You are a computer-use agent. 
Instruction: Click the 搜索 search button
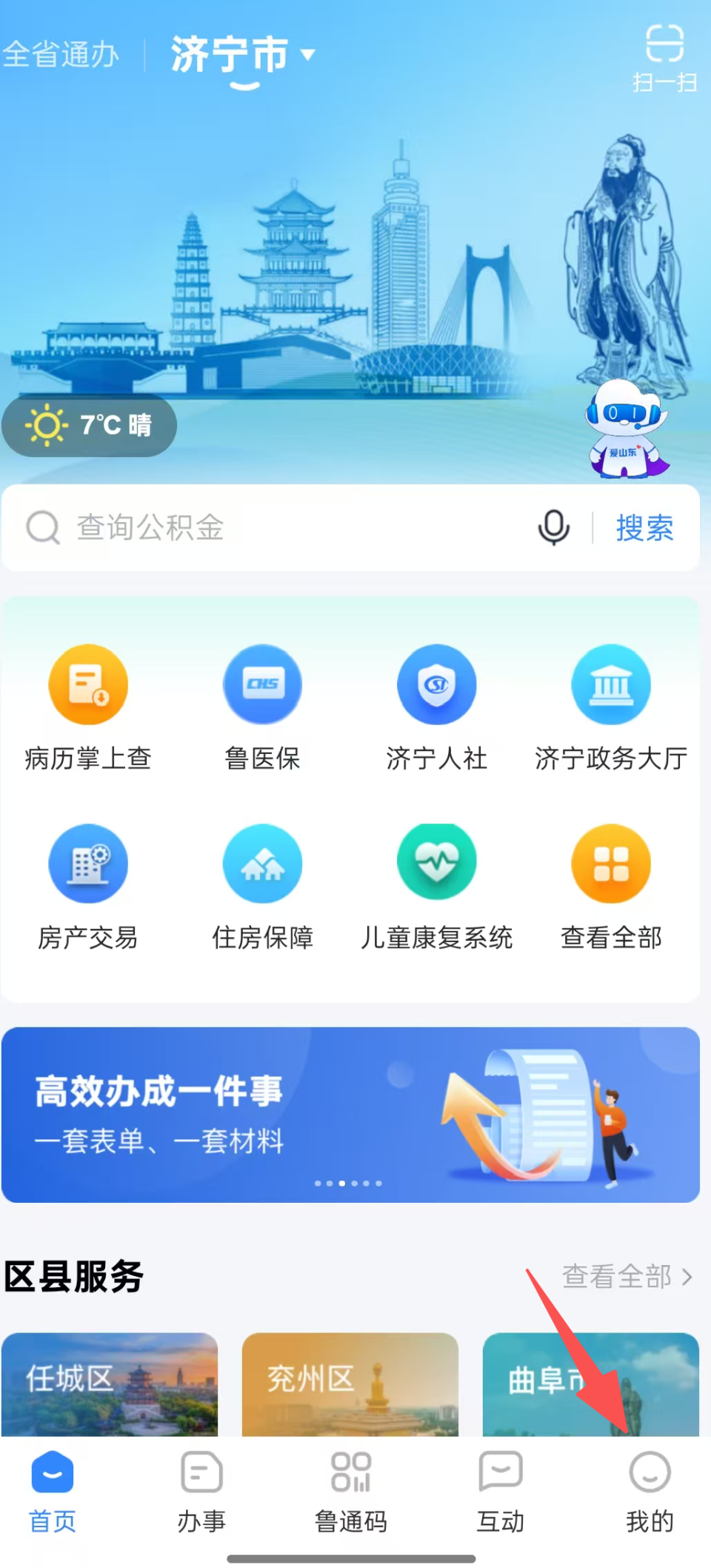pos(644,528)
